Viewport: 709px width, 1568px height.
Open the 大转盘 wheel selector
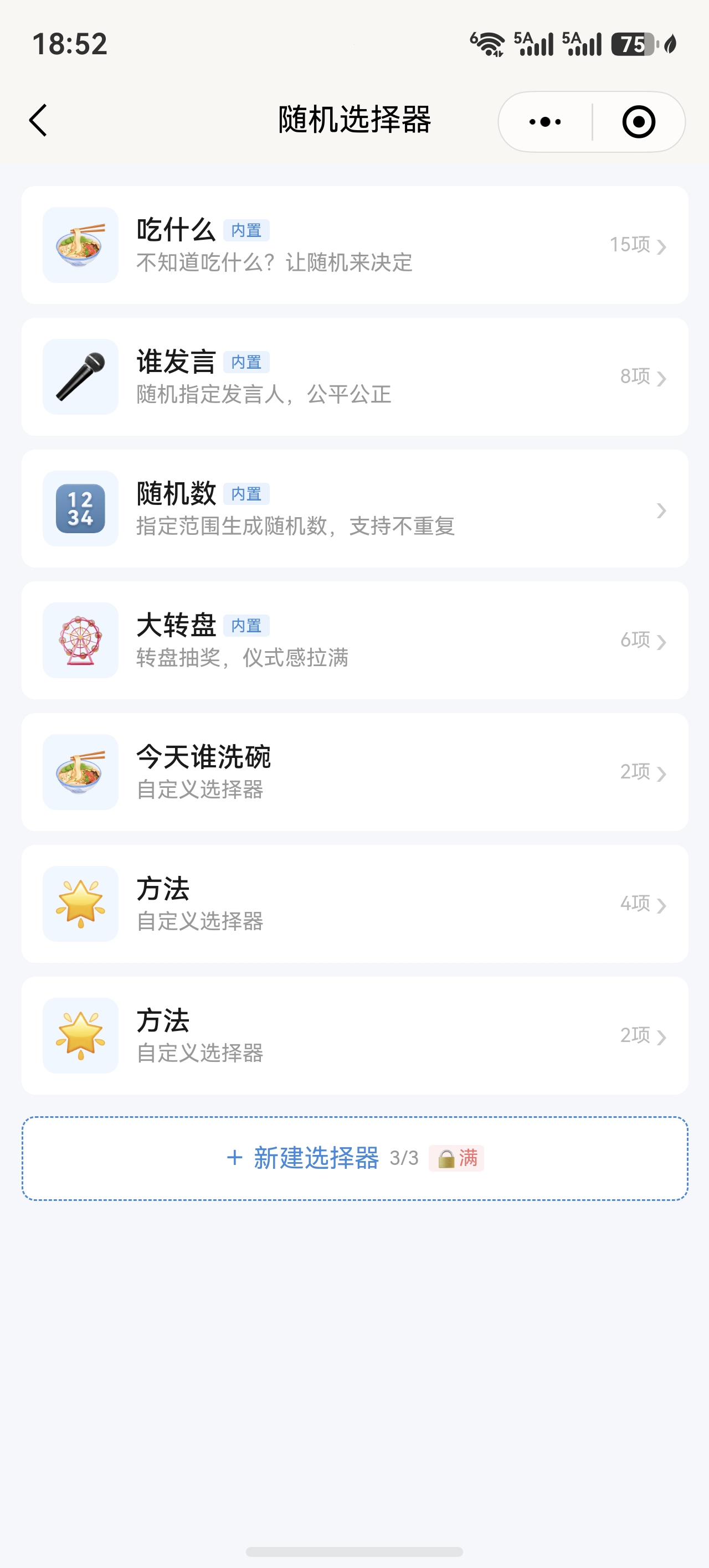tap(355, 641)
